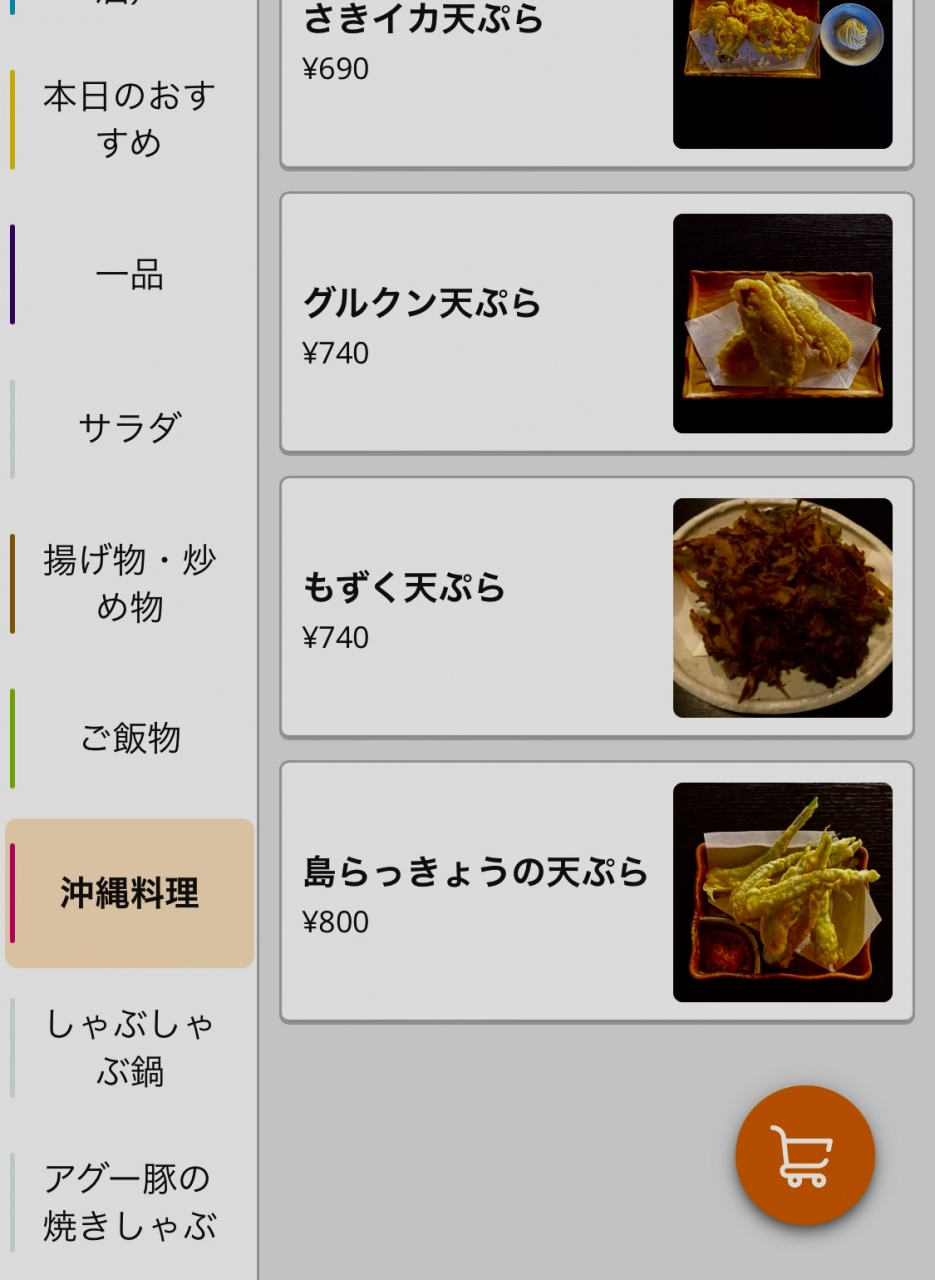
Task: Open 揚げ物・炒め物 category
Action: click(129, 584)
